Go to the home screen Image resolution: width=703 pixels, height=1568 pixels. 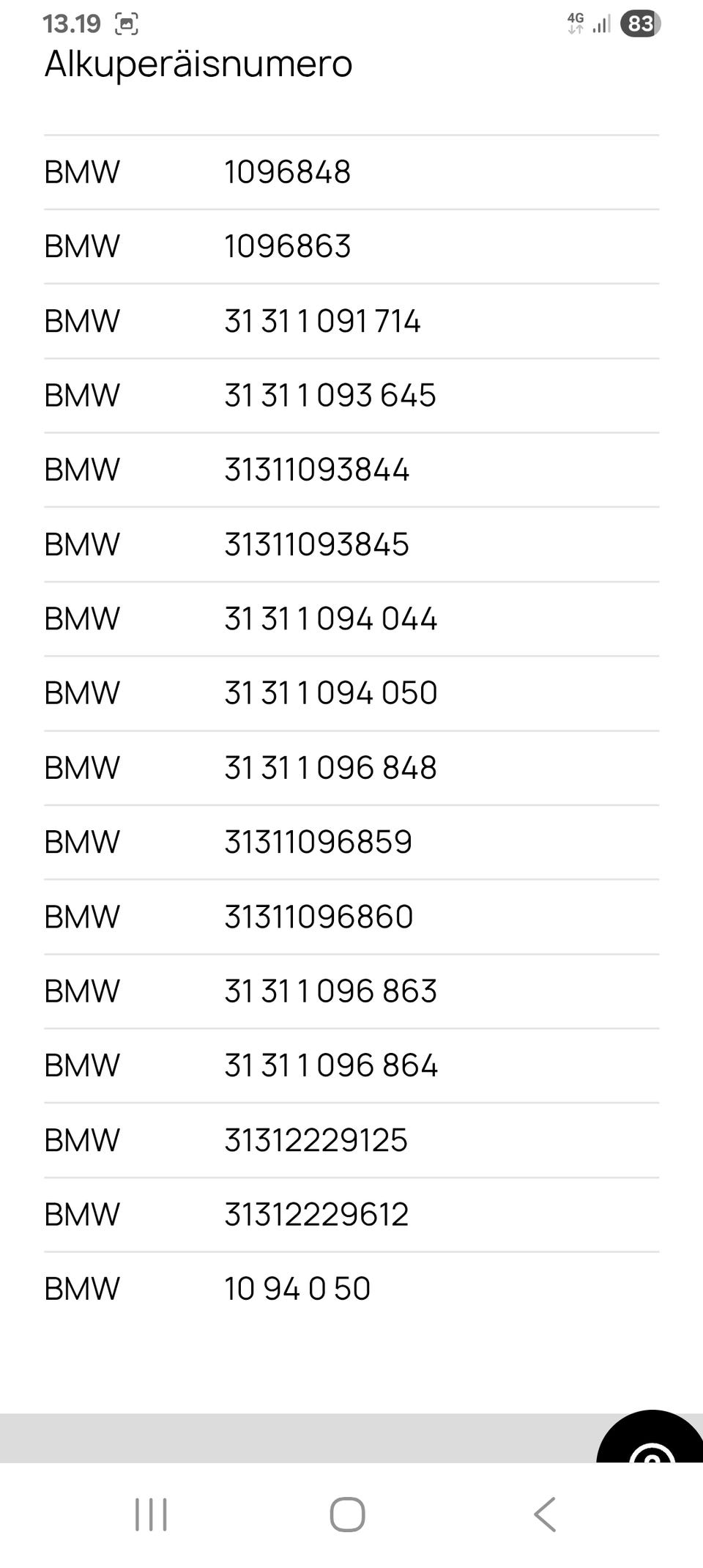[x=347, y=1515]
